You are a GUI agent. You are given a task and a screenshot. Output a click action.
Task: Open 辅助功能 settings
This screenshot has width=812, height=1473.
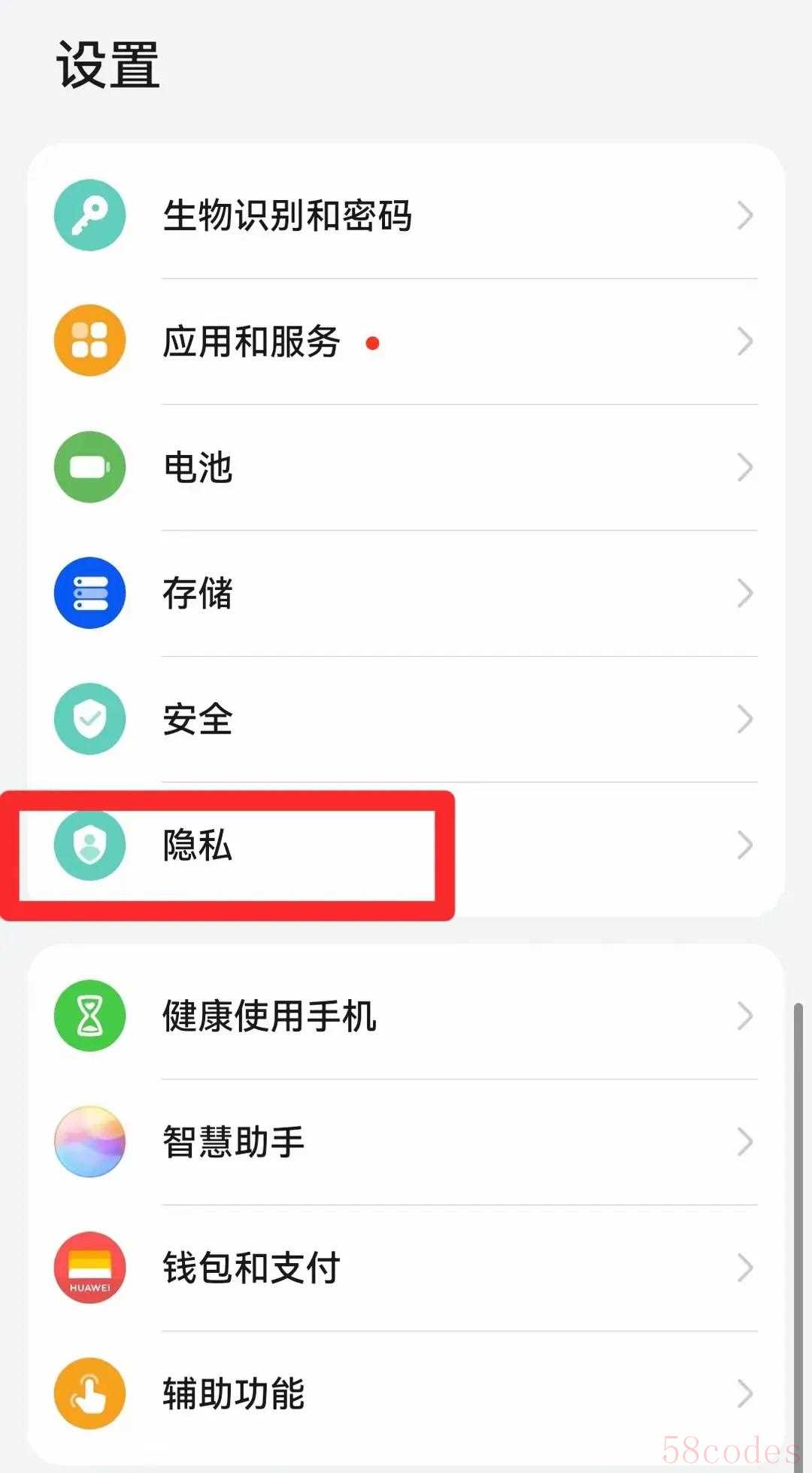406,1393
